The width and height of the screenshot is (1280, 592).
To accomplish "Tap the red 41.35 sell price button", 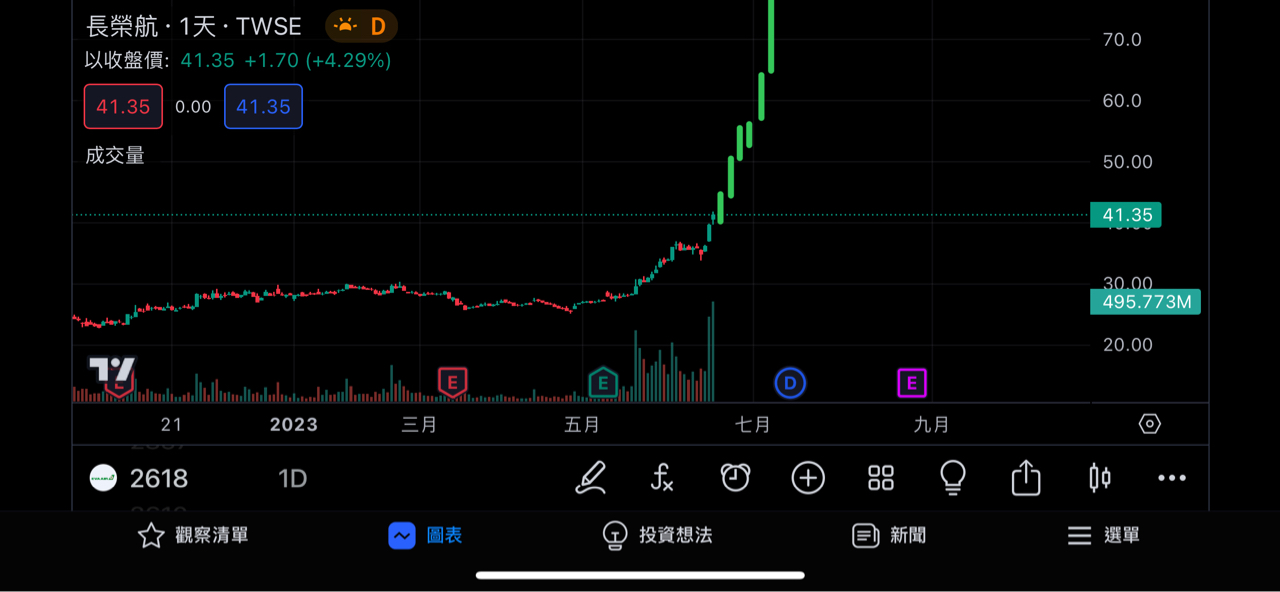I will pyautogui.click(x=123, y=107).
